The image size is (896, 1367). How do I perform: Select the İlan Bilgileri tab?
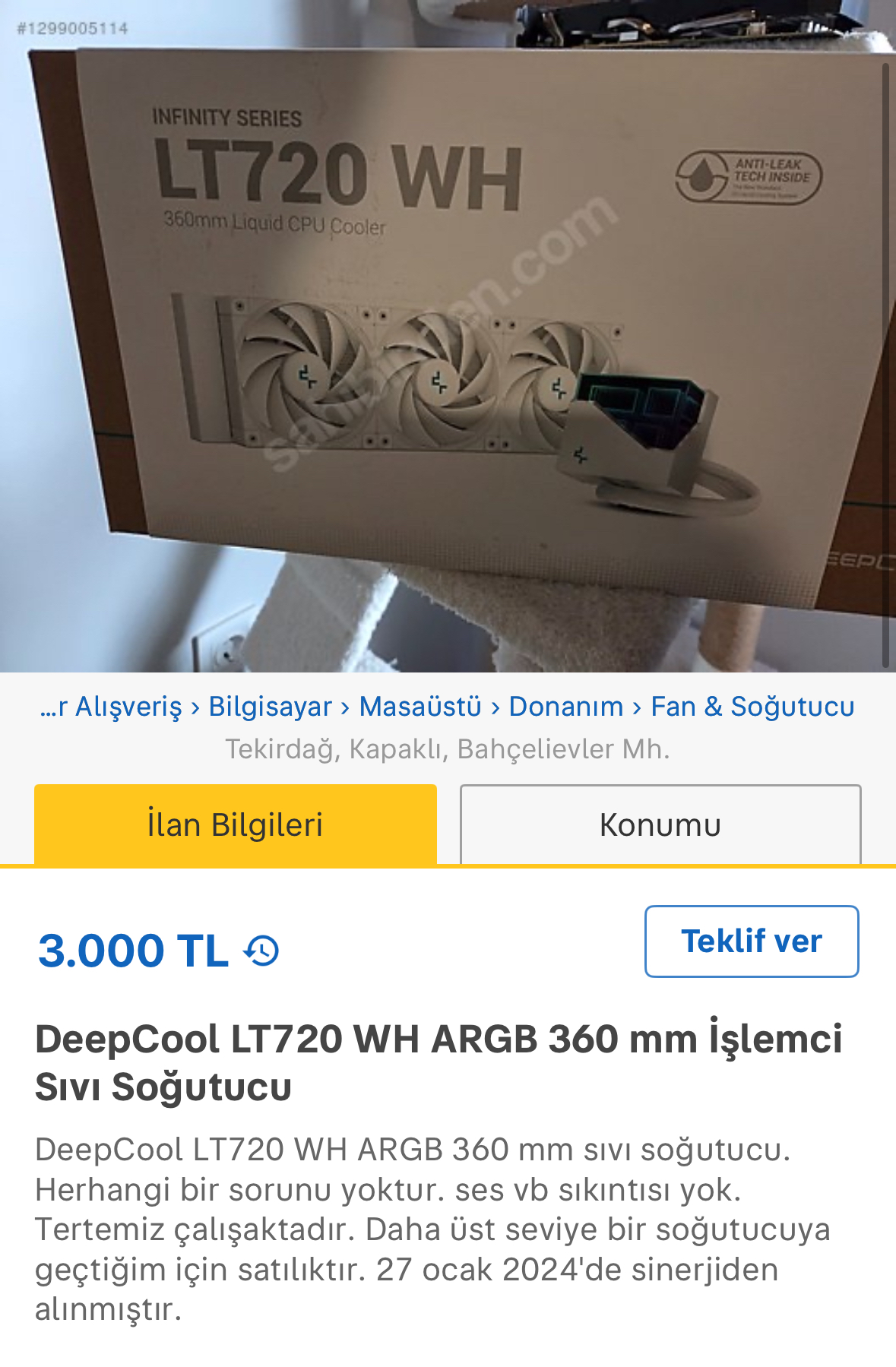coord(236,824)
